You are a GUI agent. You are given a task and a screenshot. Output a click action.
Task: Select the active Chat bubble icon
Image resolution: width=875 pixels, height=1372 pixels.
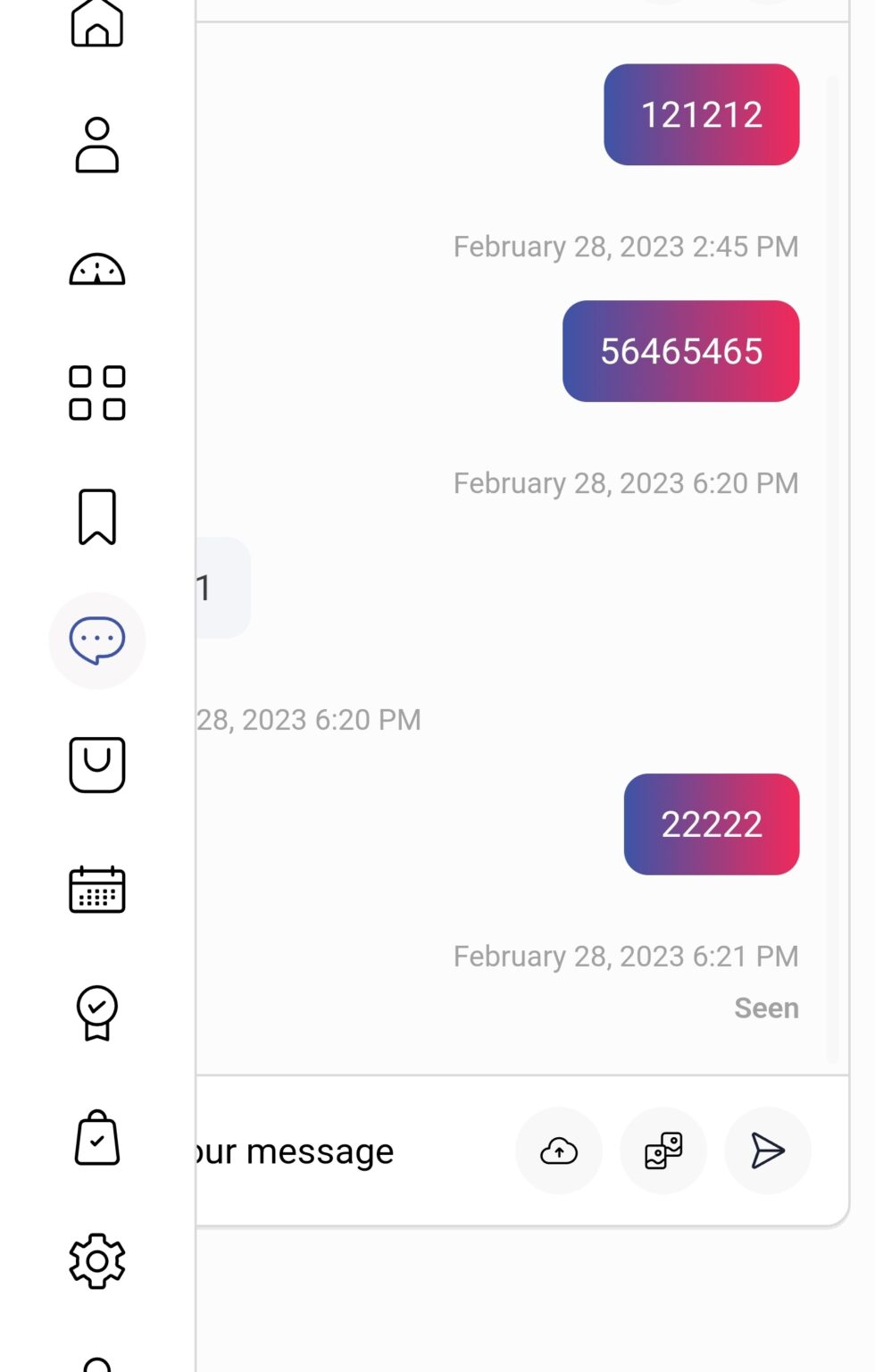tap(98, 640)
